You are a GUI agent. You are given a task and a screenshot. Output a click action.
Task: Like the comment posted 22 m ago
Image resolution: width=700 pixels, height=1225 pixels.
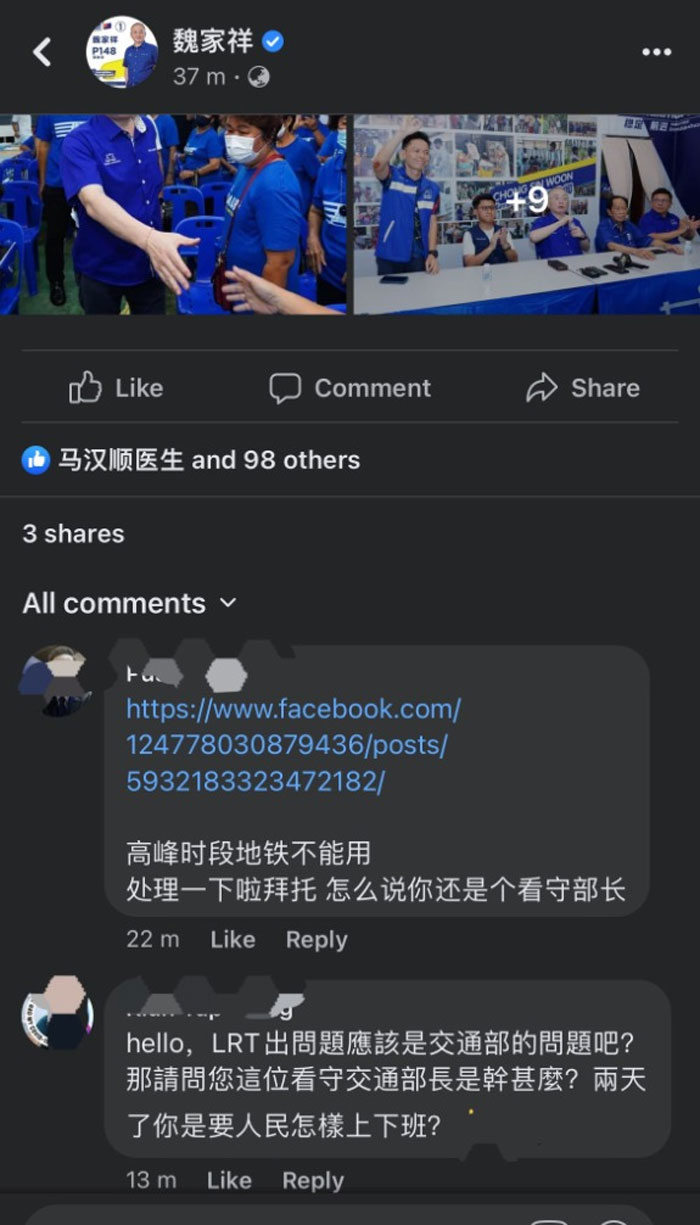(x=232, y=940)
